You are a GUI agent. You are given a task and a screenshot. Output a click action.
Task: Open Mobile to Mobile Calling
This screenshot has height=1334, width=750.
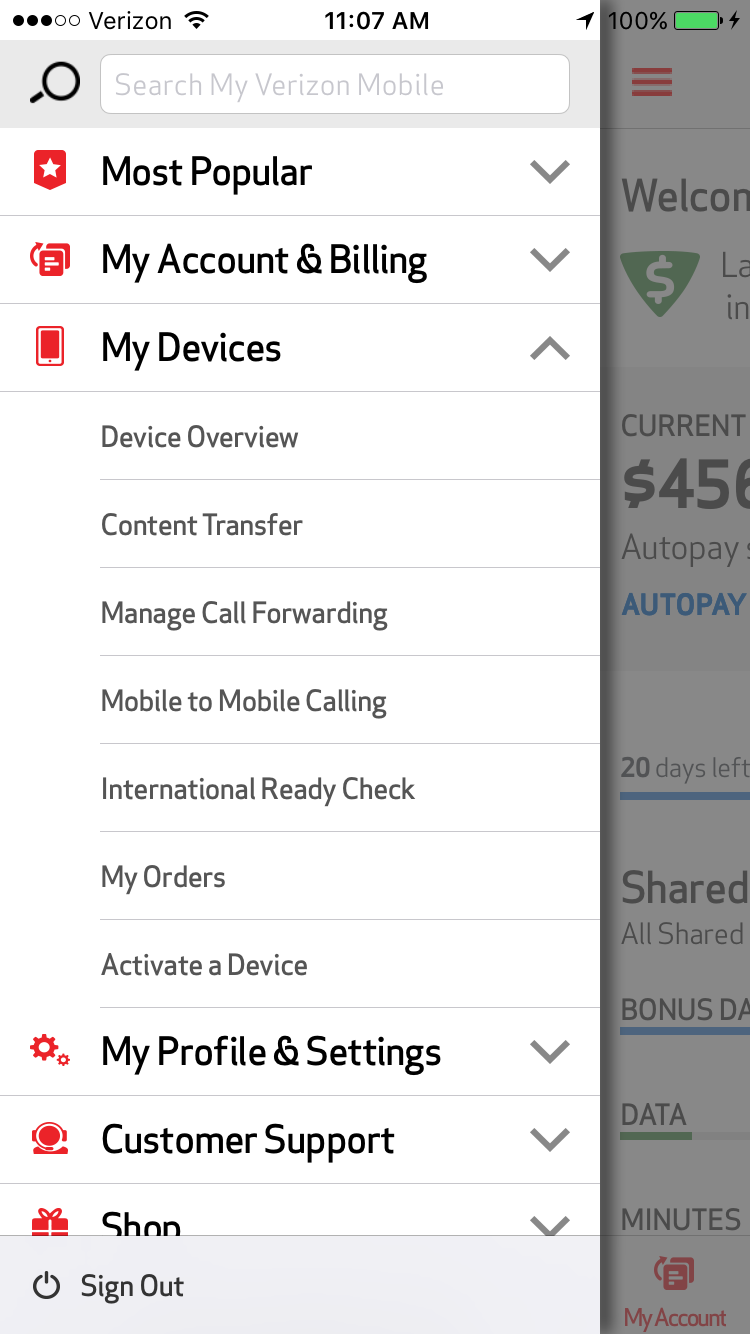(350, 701)
